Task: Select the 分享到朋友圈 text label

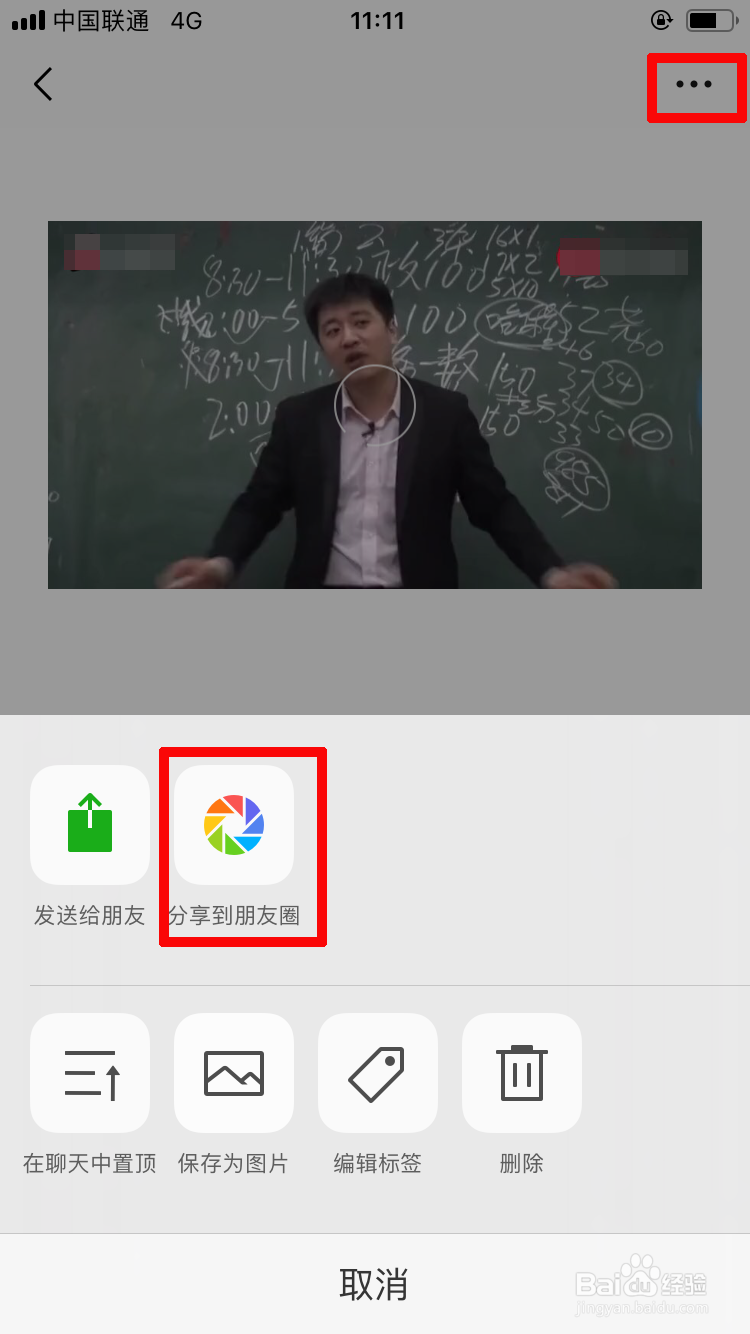Action: 233,915
